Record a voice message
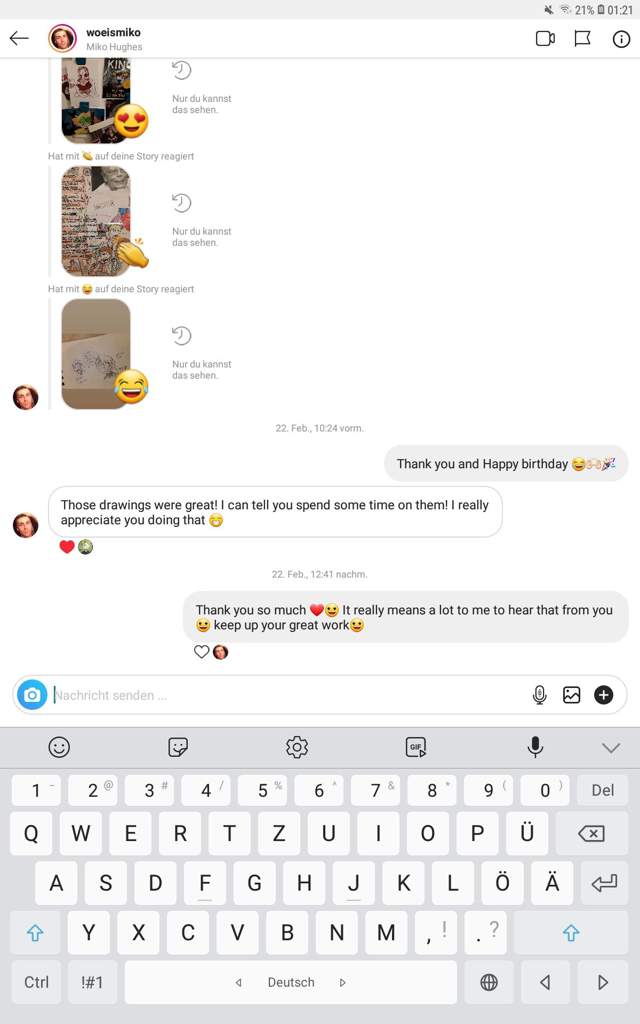The height and width of the screenshot is (1024, 640). (540, 695)
